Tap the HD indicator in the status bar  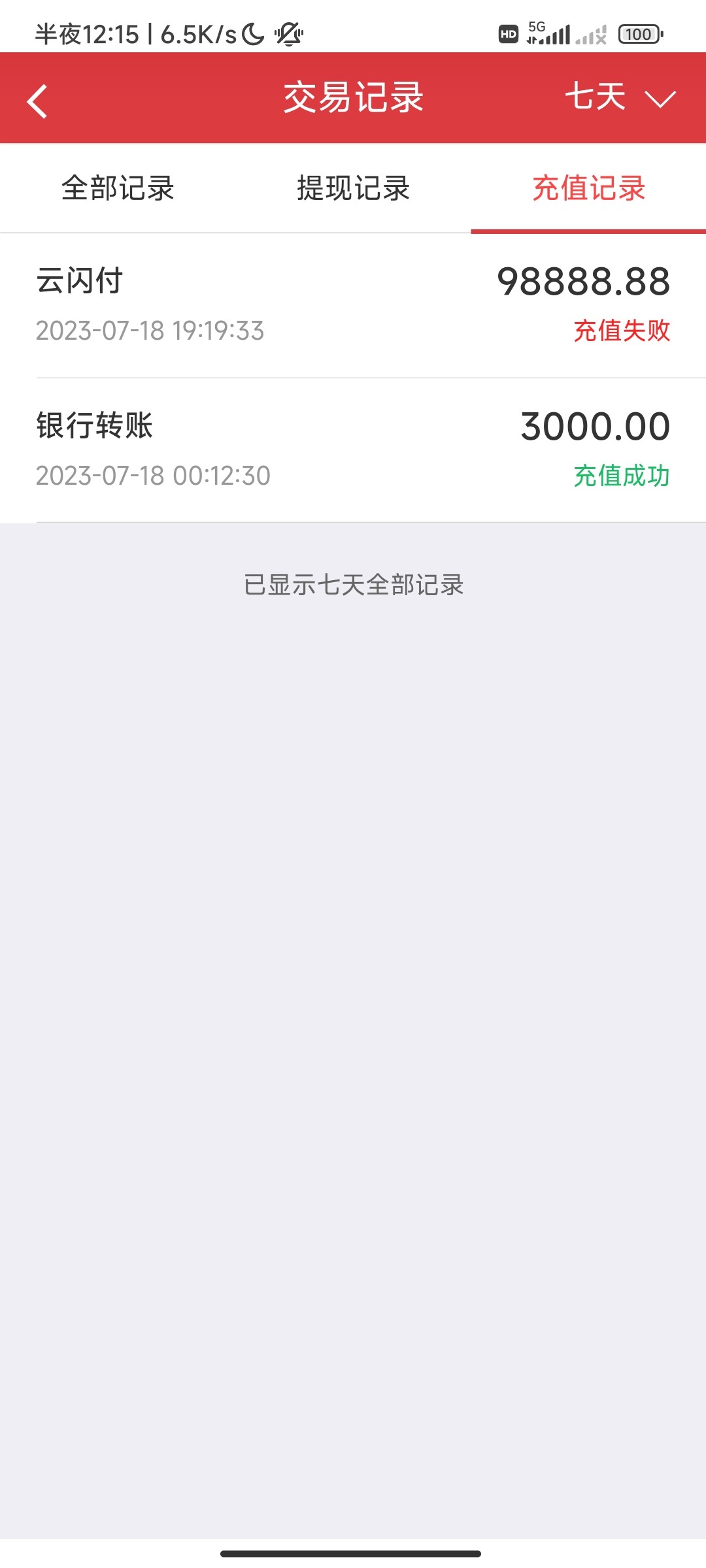click(x=508, y=33)
